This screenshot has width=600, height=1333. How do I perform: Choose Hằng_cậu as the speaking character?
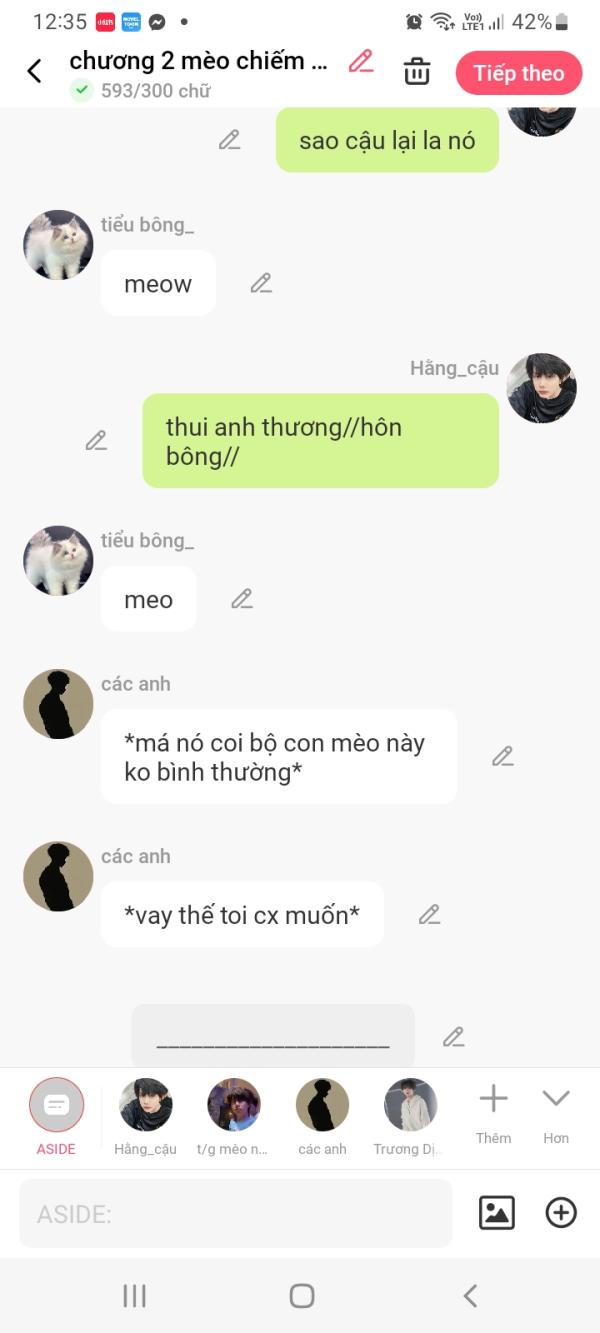145,1118
